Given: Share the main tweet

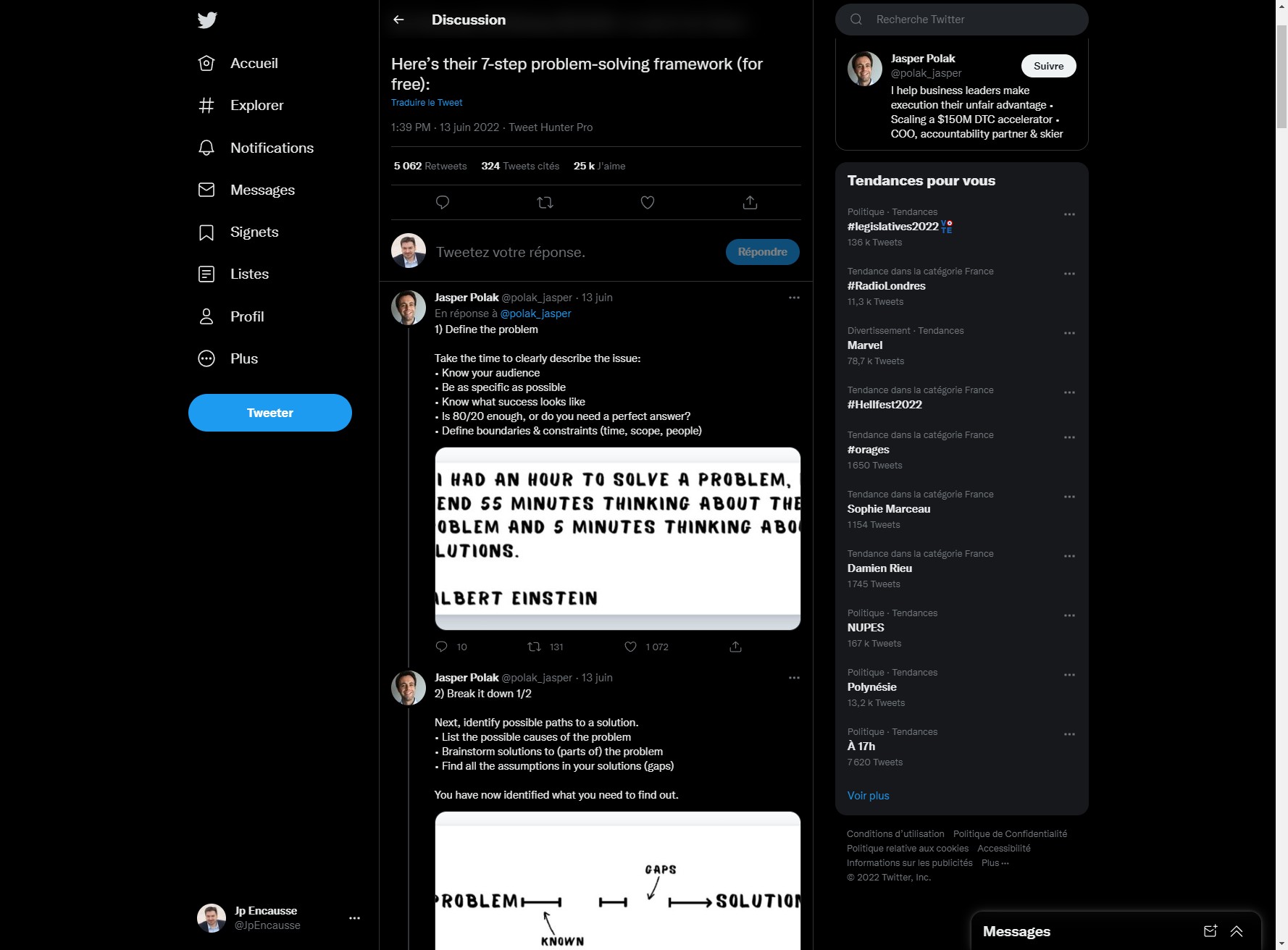Looking at the screenshot, I should coord(750,203).
